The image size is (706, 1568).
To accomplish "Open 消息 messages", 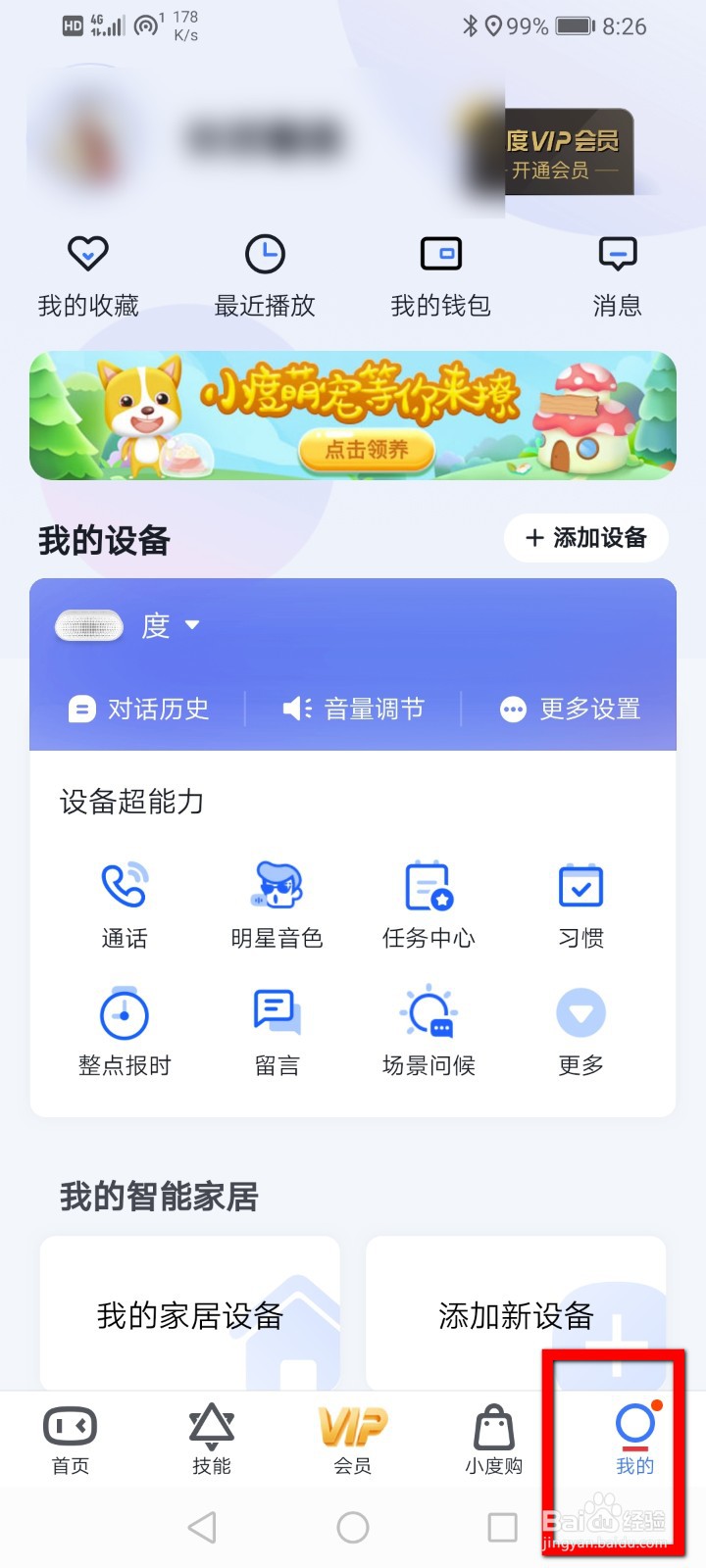I will click(618, 274).
